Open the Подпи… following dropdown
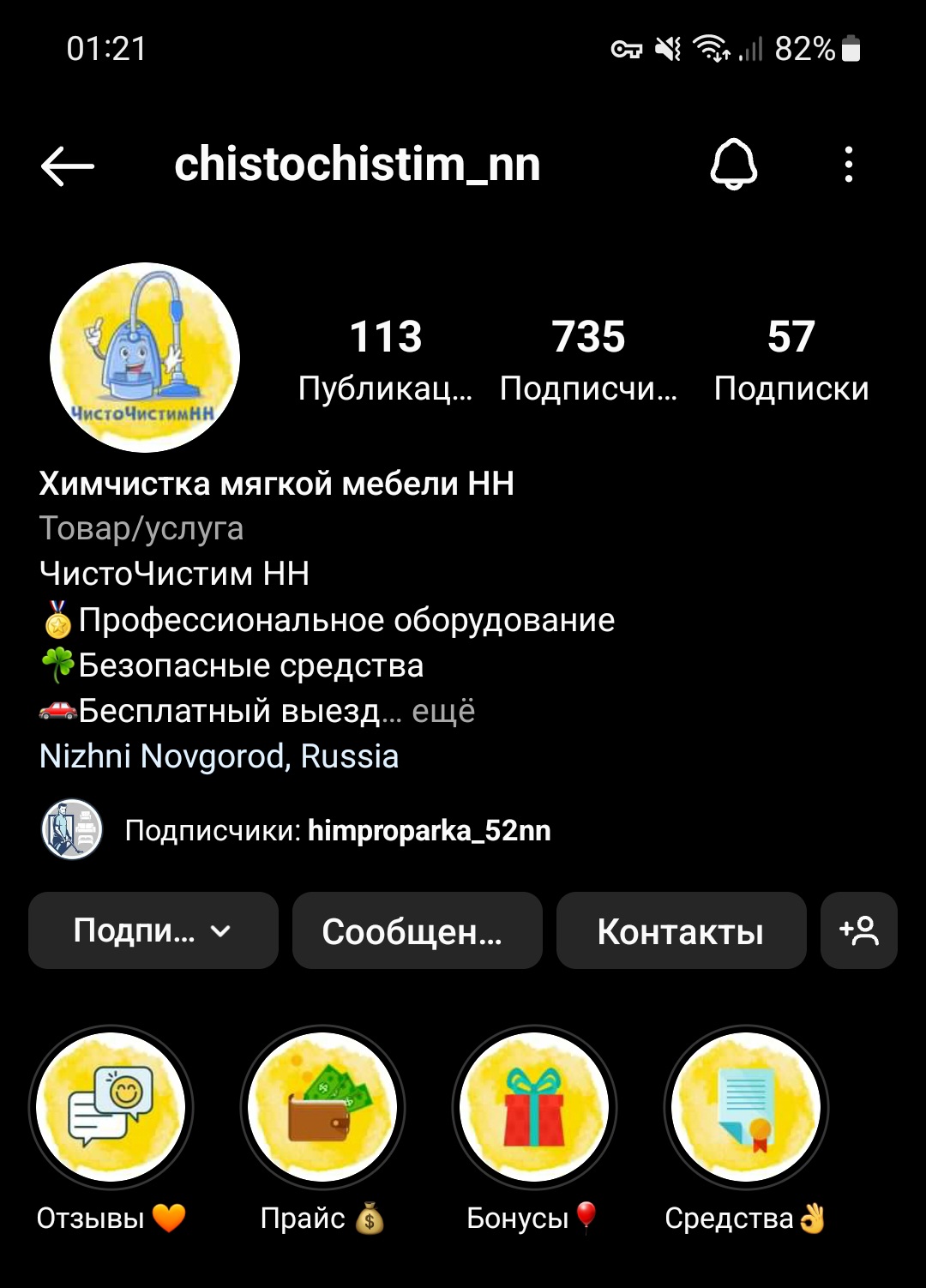This screenshot has width=926, height=1288. [153, 930]
